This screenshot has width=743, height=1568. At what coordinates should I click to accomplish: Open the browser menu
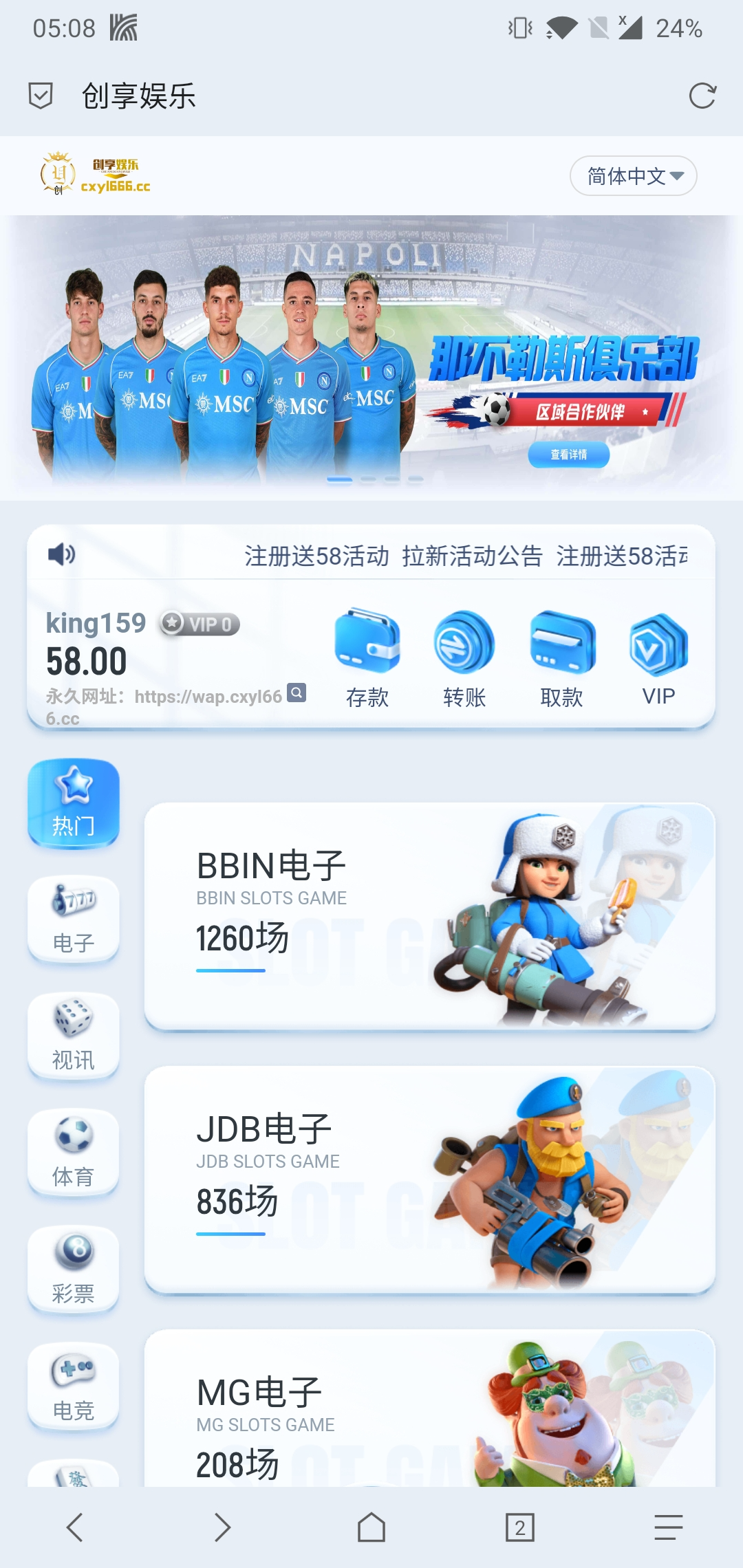[668, 1527]
